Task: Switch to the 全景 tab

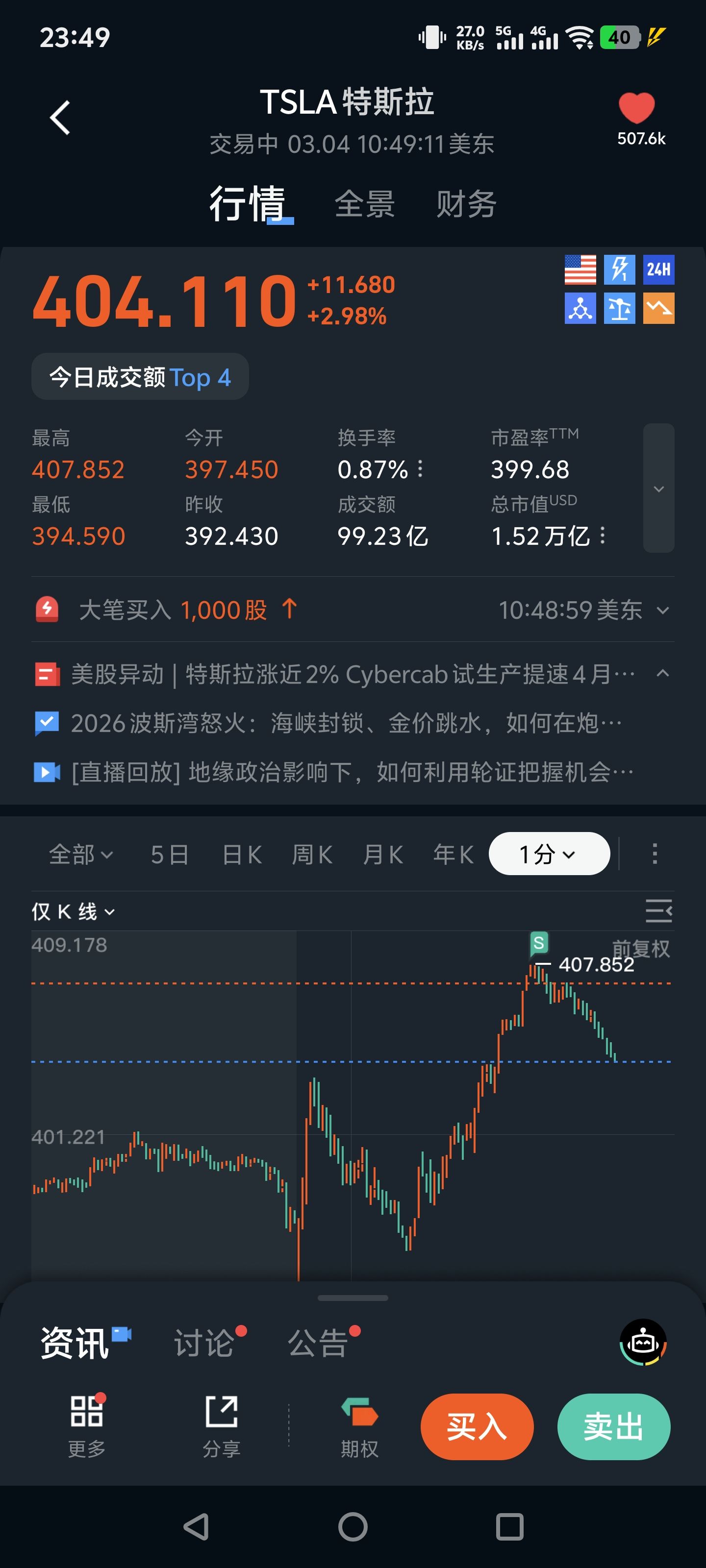Action: tap(364, 204)
